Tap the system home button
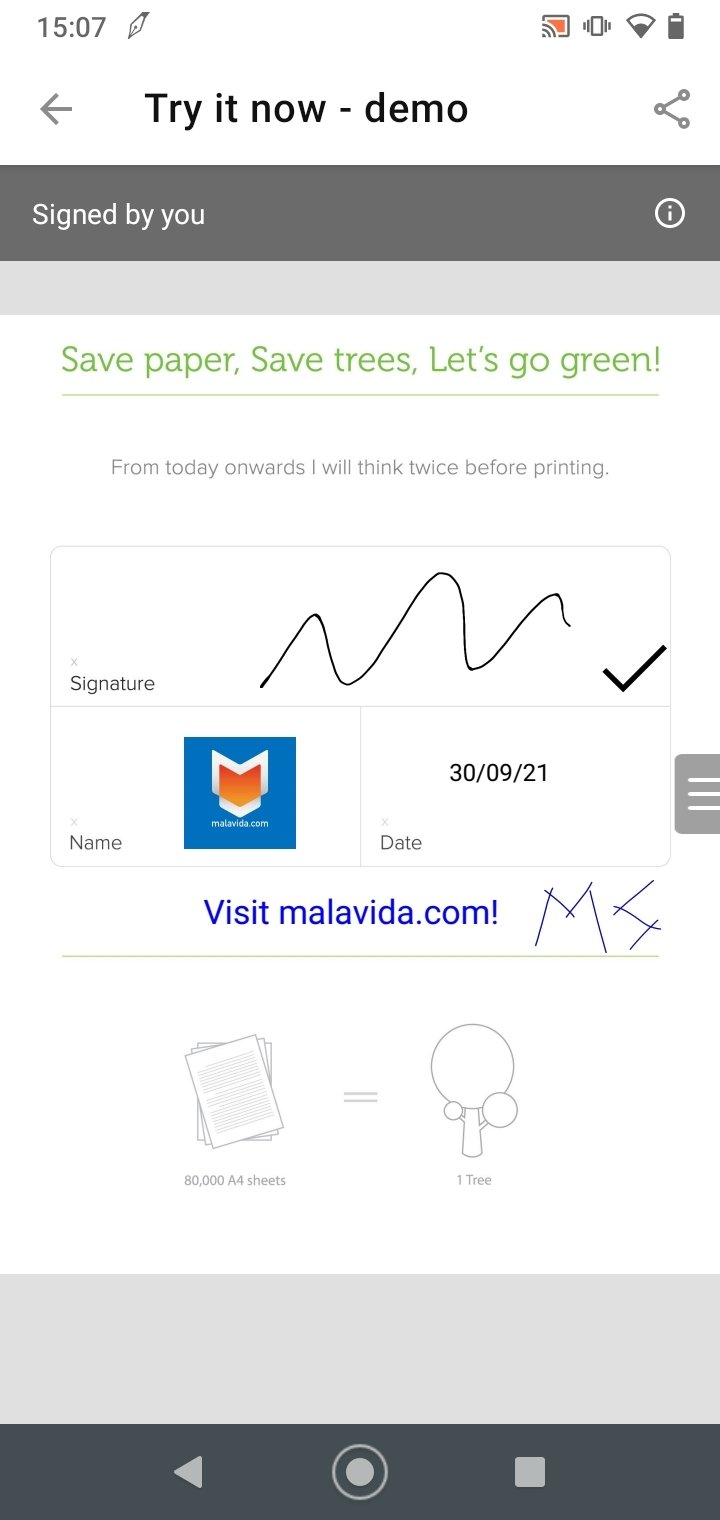720x1520 pixels. [359, 1472]
